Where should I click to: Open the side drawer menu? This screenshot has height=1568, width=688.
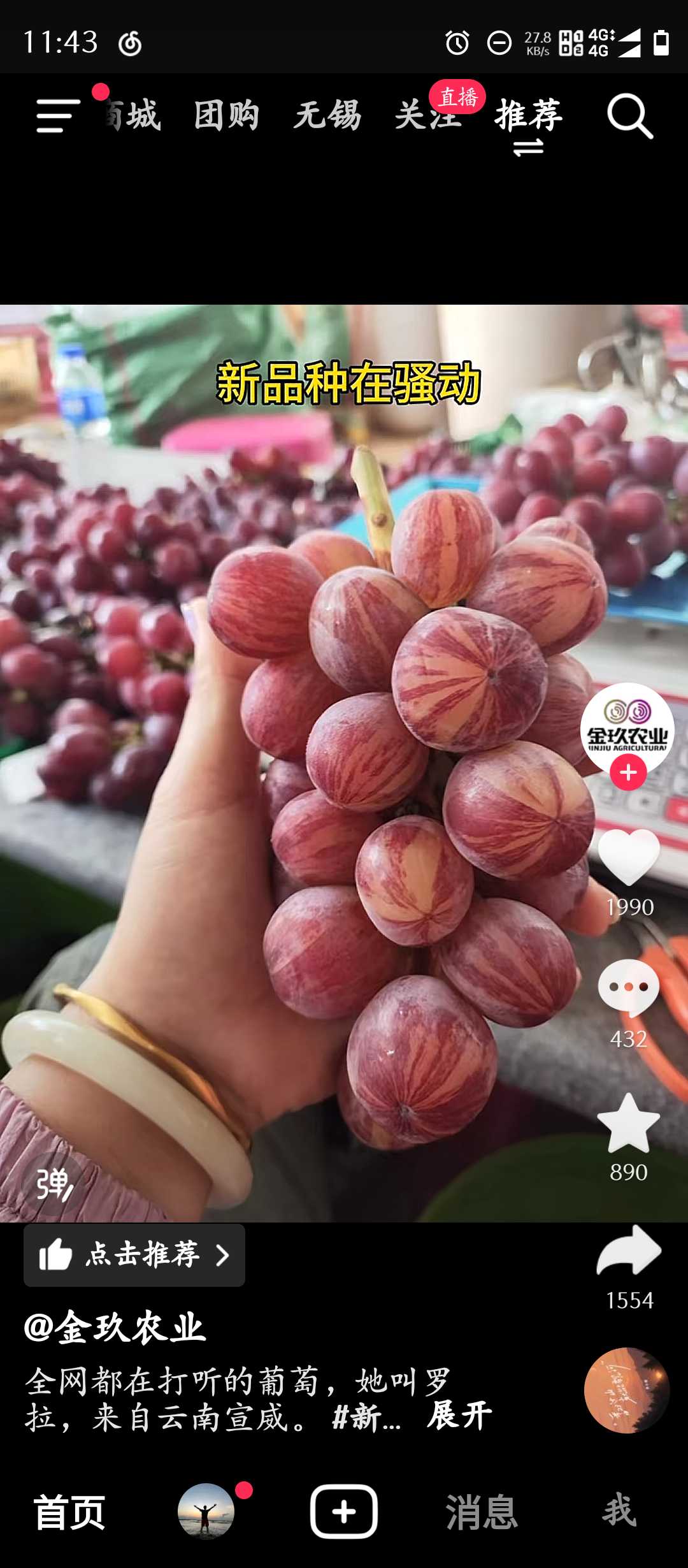(x=58, y=115)
